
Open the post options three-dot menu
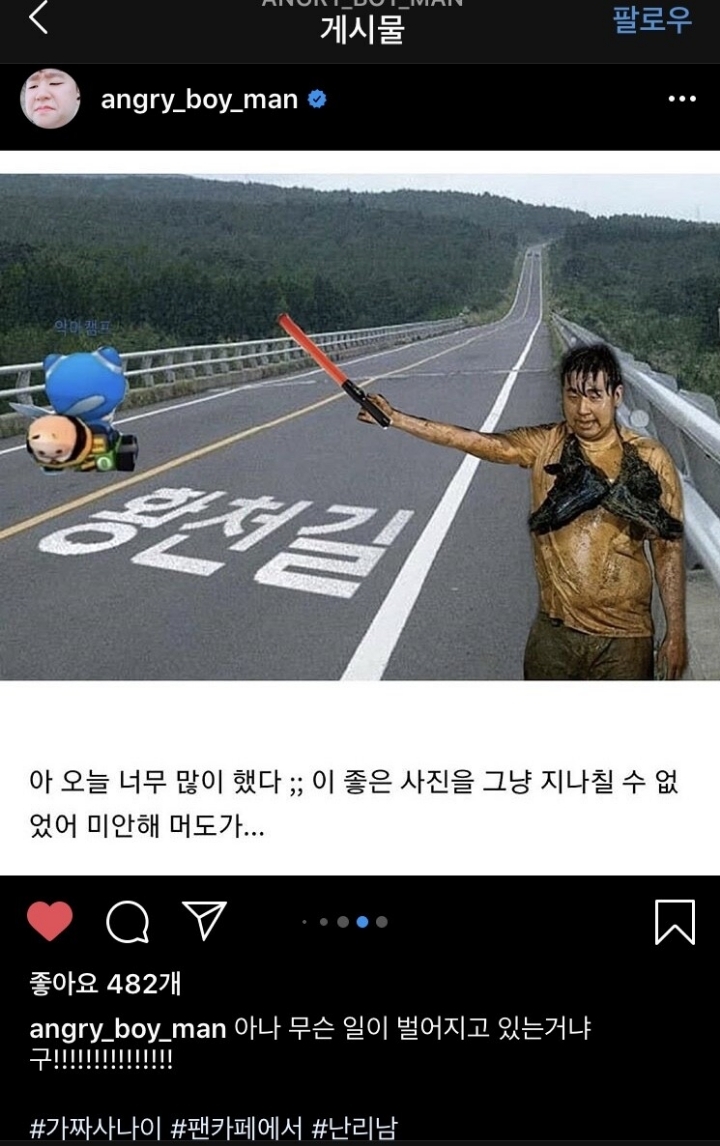[x=681, y=97]
